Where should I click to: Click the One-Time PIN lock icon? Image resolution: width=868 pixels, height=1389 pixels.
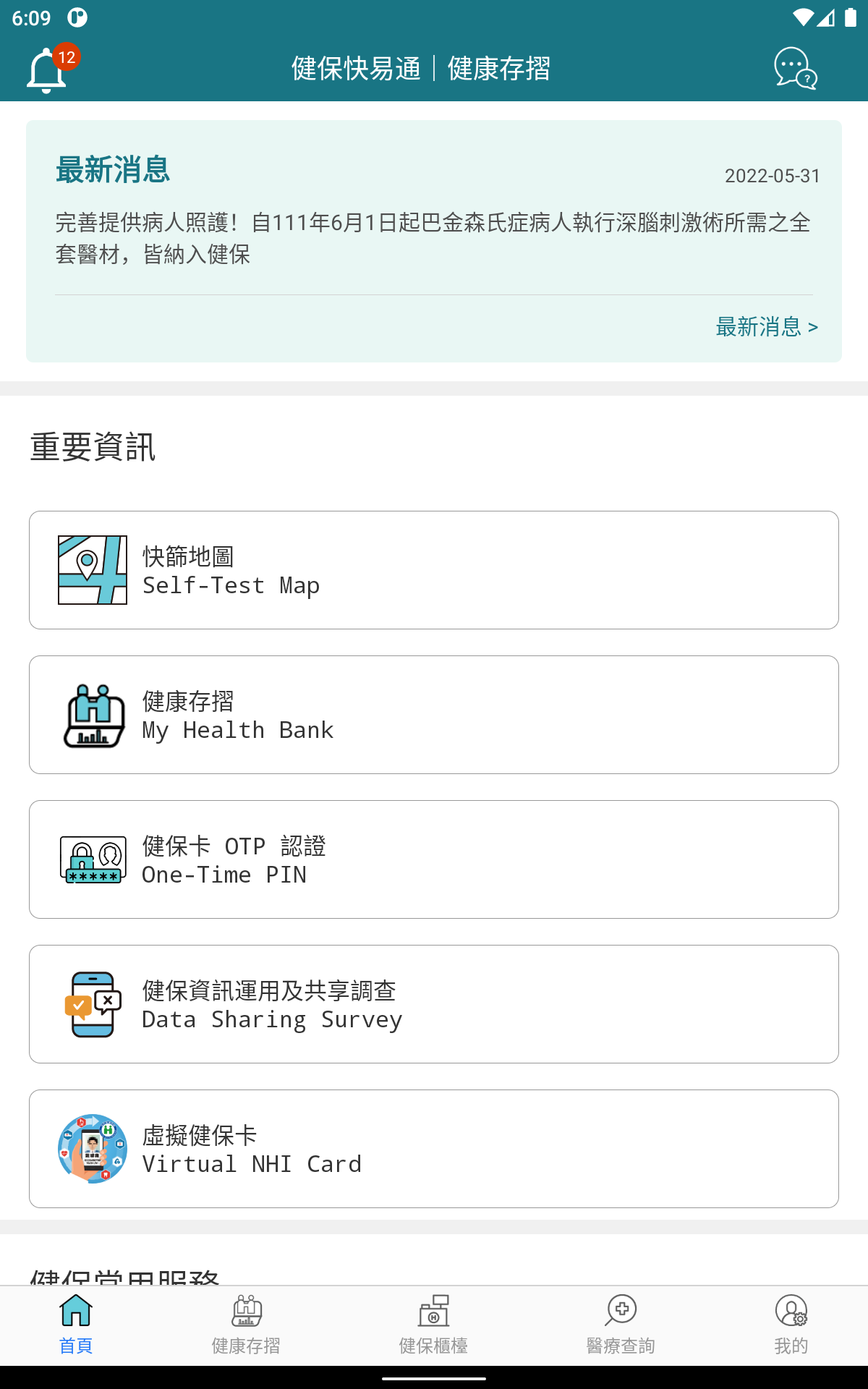[x=92, y=859]
